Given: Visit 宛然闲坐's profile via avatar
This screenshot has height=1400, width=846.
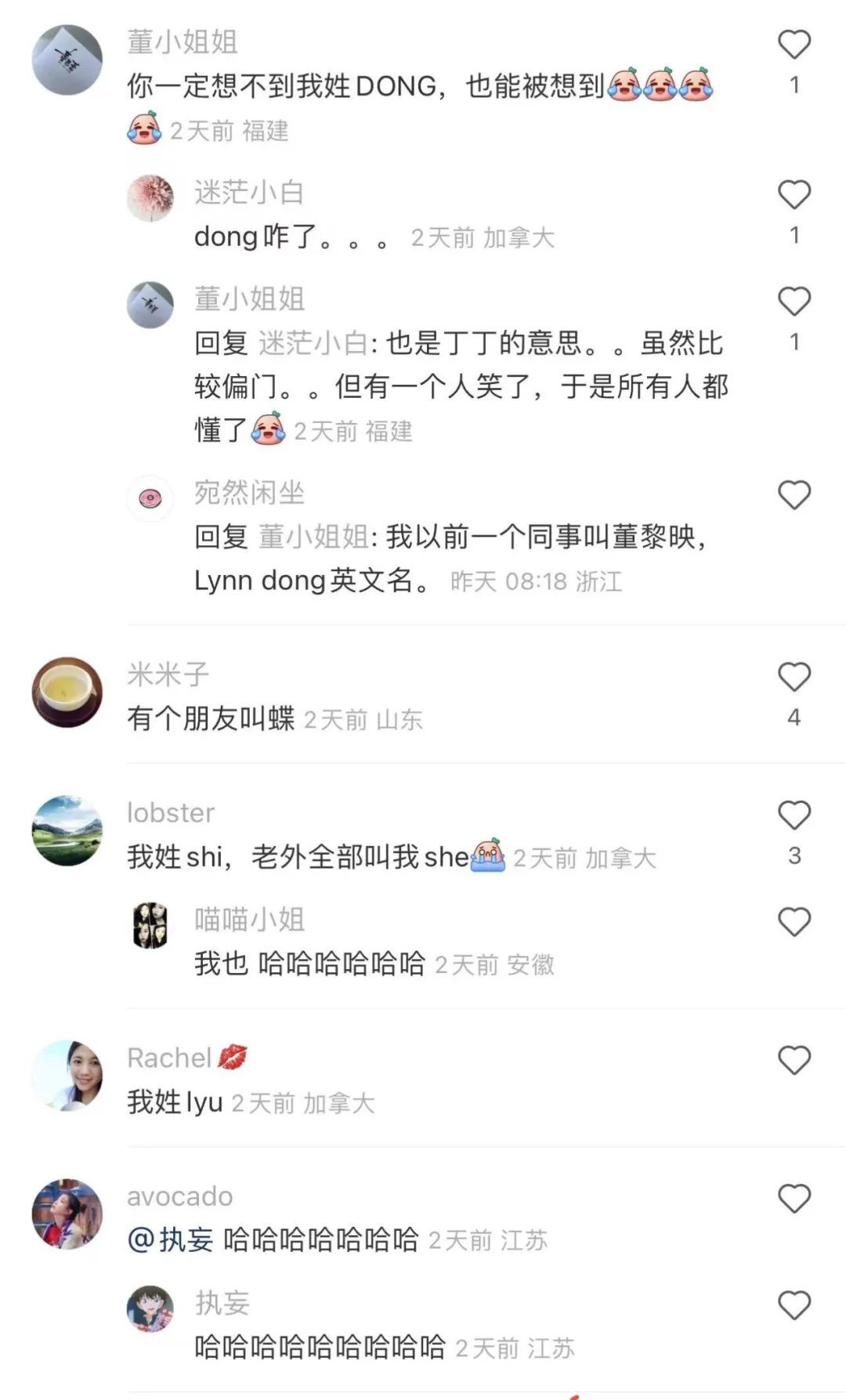Looking at the screenshot, I should pos(150,498).
